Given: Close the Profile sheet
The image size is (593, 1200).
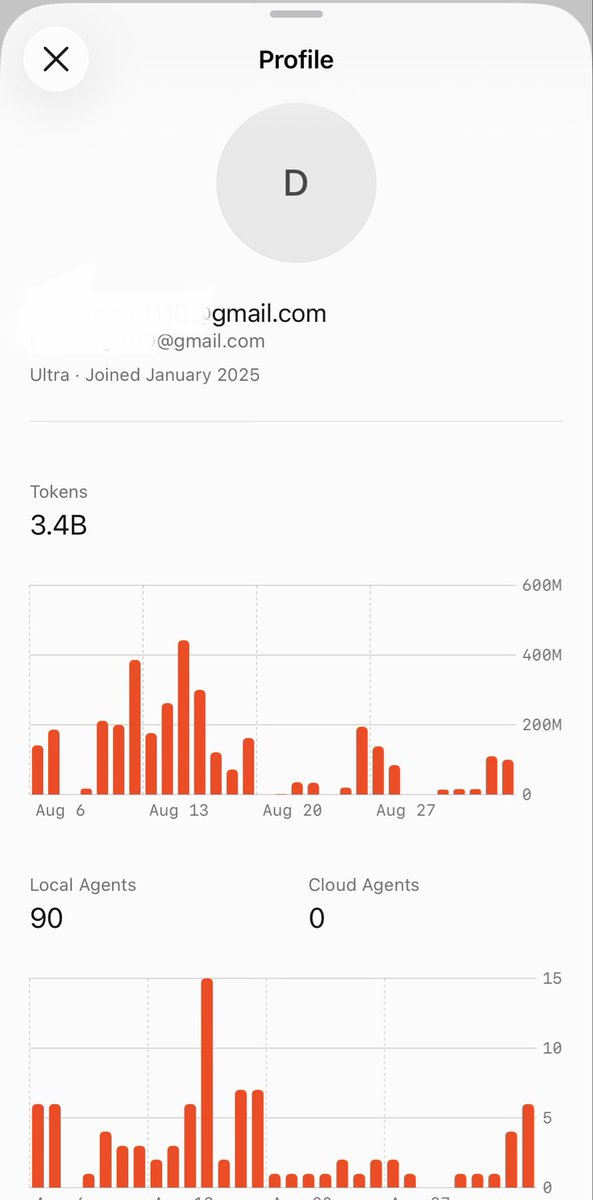Looking at the screenshot, I should (56, 59).
